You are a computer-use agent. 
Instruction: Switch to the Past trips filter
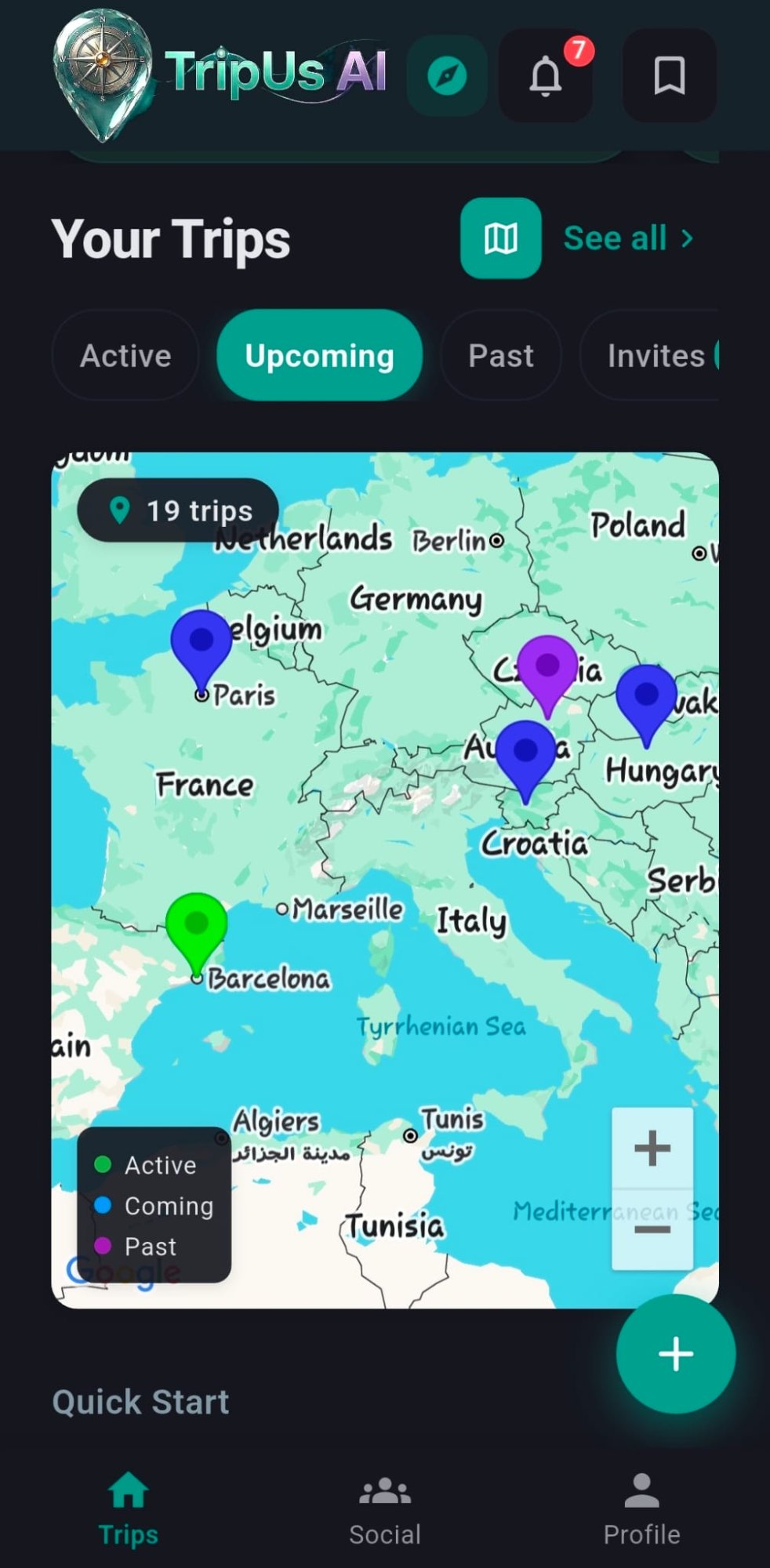pos(500,354)
